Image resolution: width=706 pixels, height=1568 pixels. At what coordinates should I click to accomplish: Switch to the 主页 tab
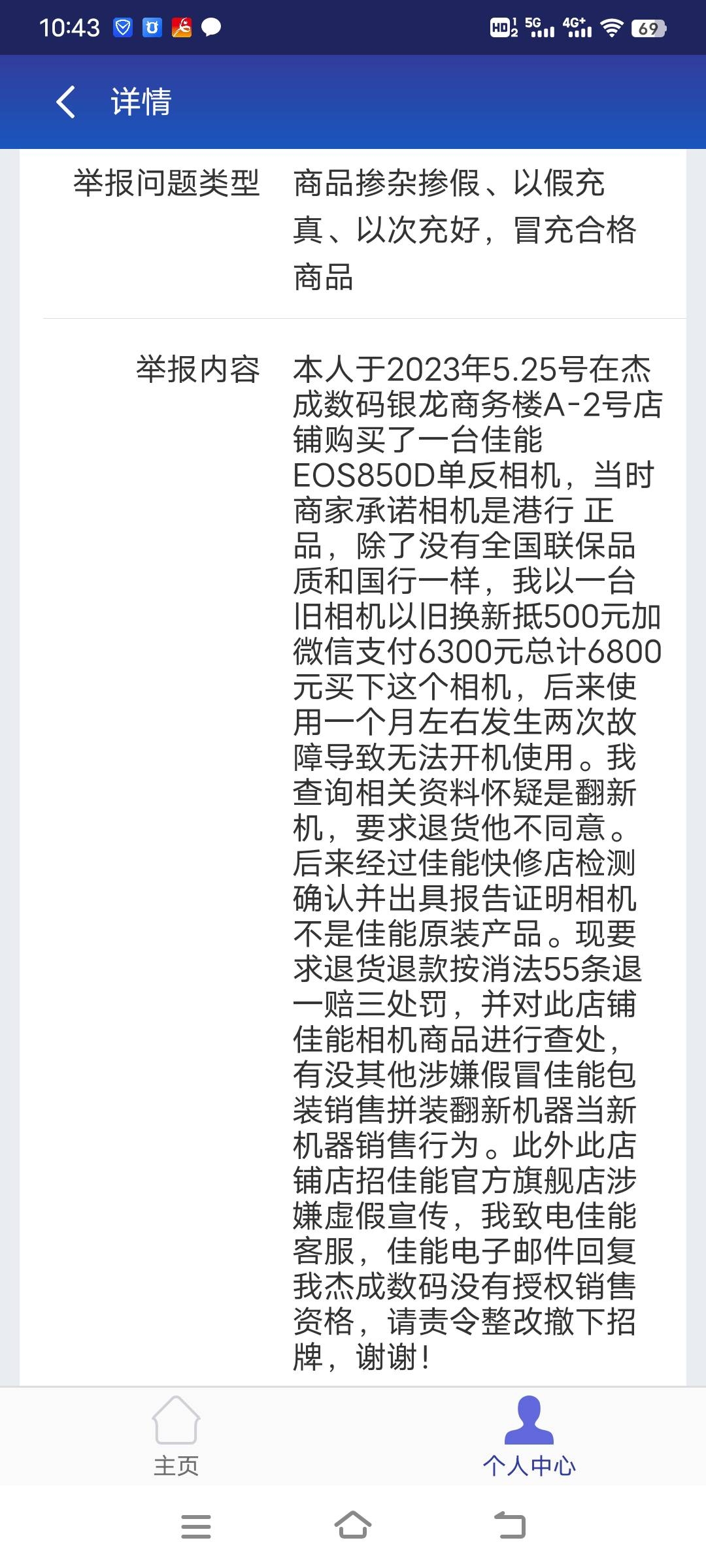pyautogui.click(x=176, y=1437)
